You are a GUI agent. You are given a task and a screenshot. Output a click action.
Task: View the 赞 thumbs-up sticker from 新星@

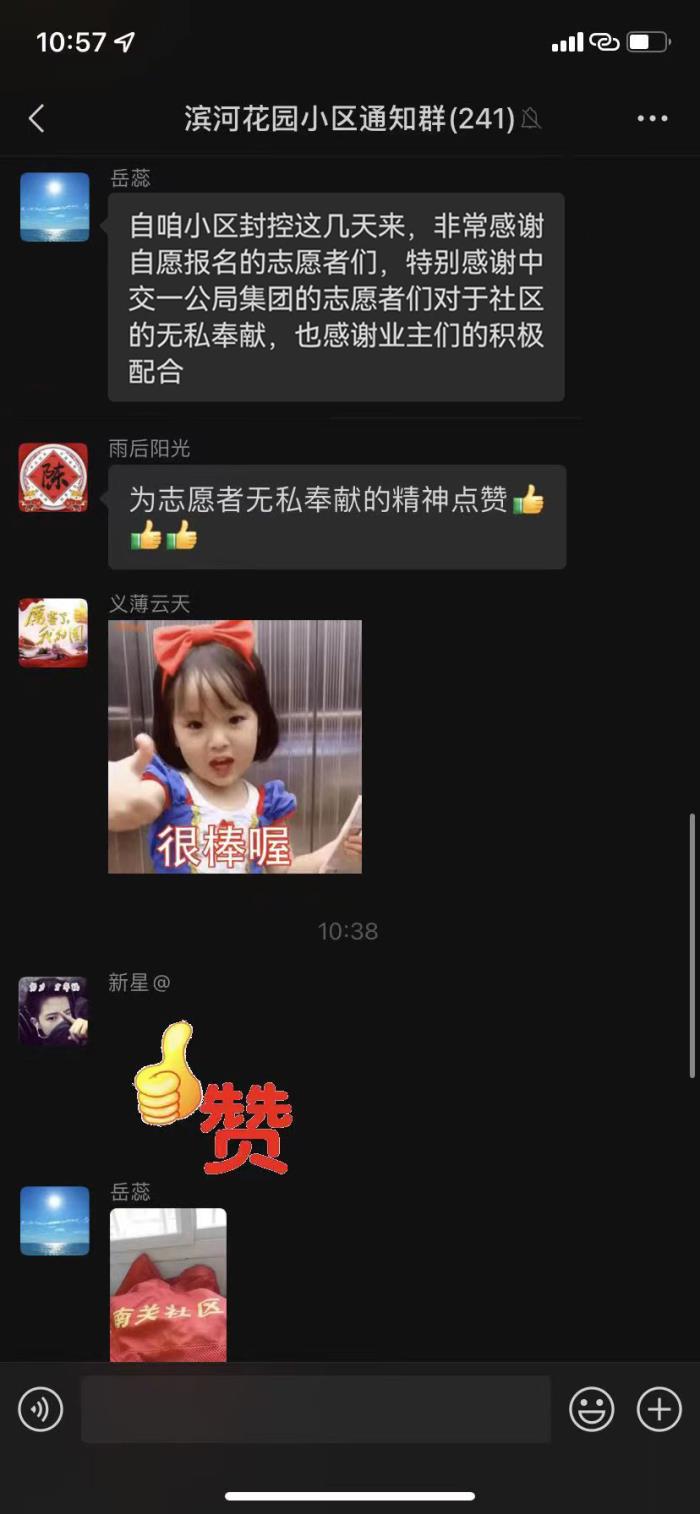[213, 1097]
